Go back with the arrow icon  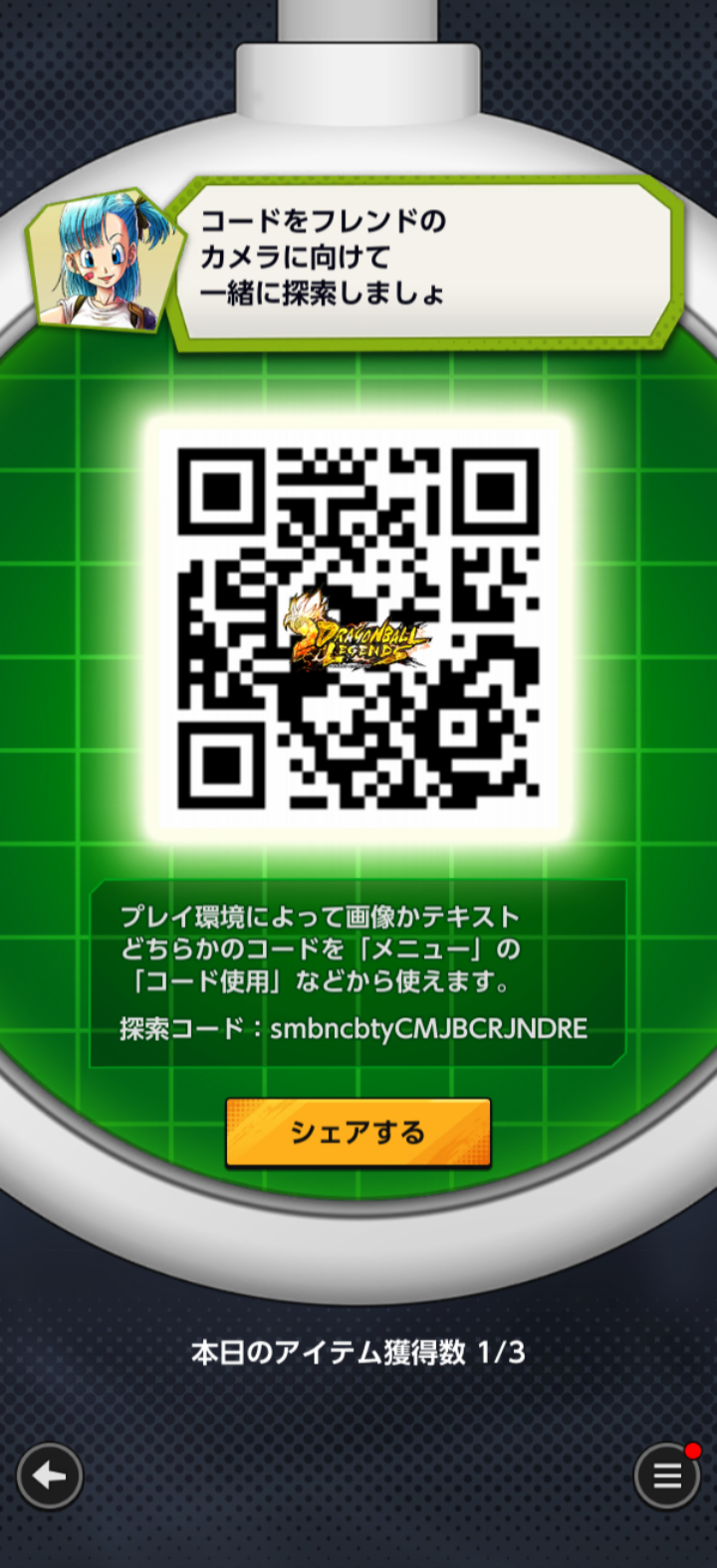click(50, 1475)
